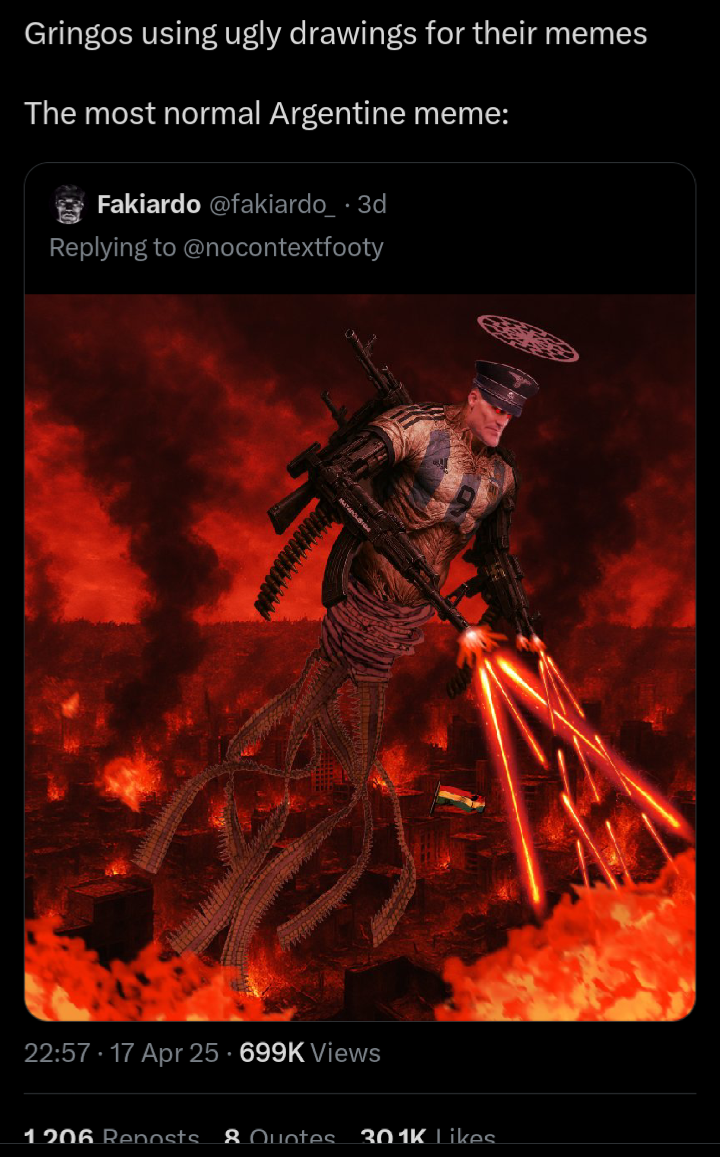View the list of 1,206 Reposts
Screen dimensions: 720x1157
111,1138
